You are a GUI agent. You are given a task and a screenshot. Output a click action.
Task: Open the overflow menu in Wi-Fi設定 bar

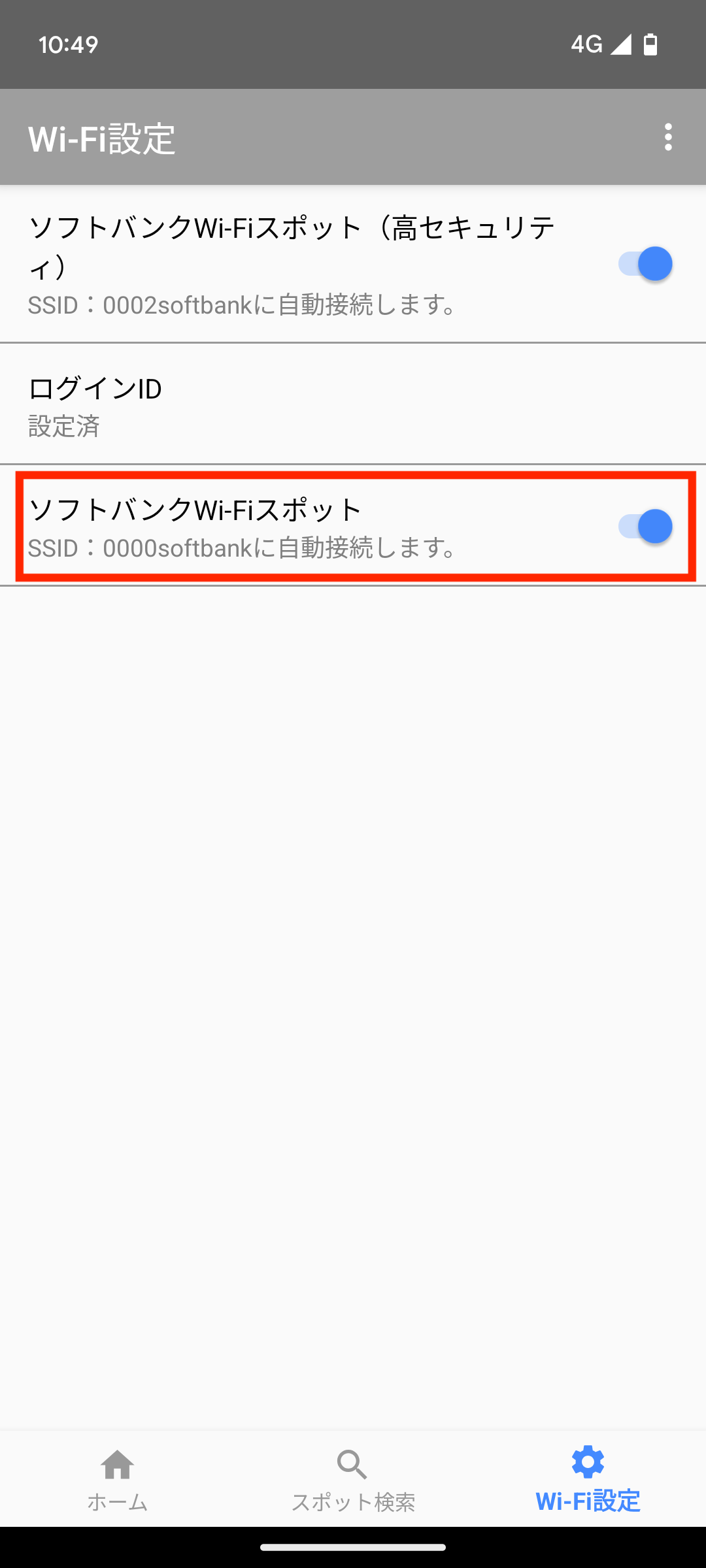(667, 137)
